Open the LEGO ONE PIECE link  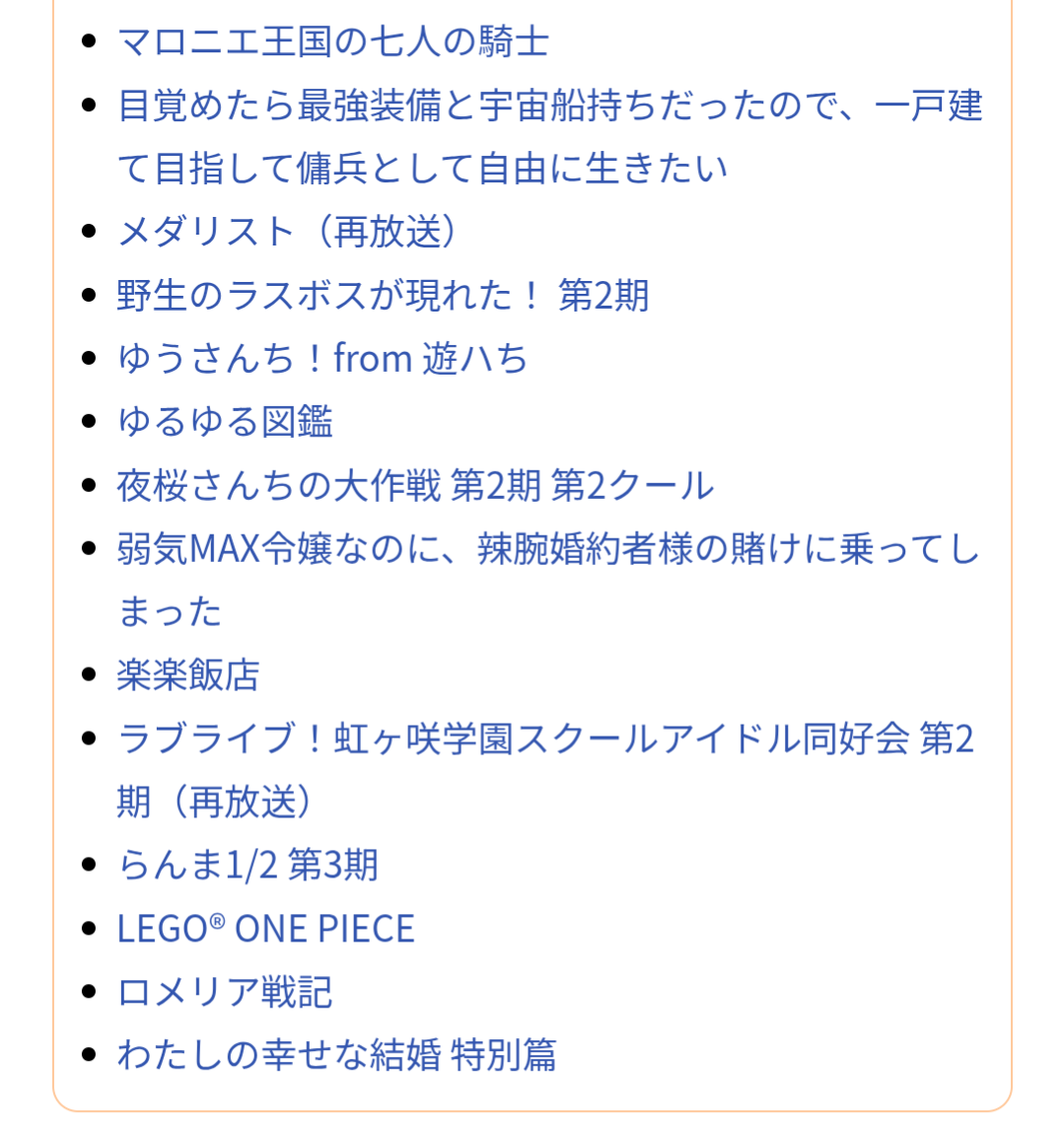point(266,929)
